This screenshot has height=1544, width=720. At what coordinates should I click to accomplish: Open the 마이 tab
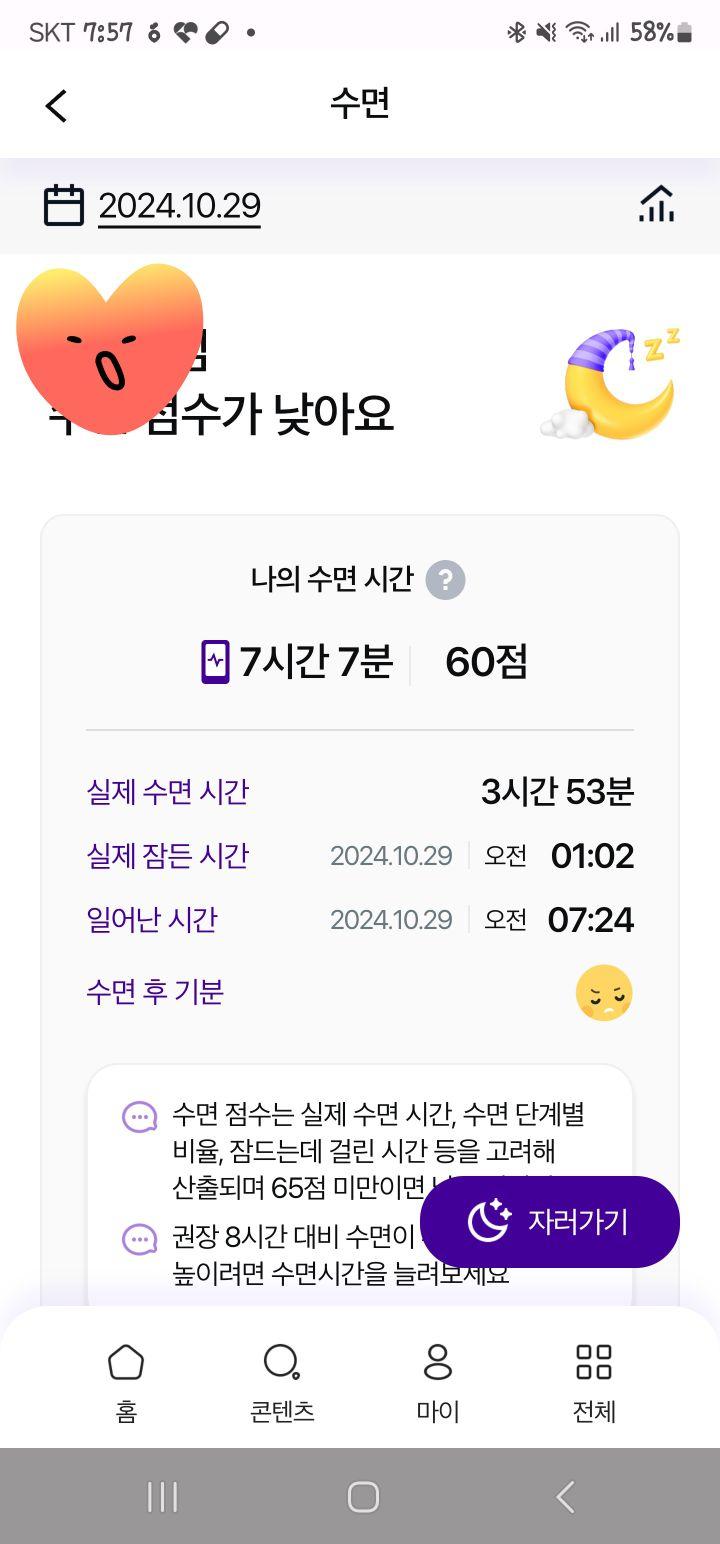click(438, 1382)
